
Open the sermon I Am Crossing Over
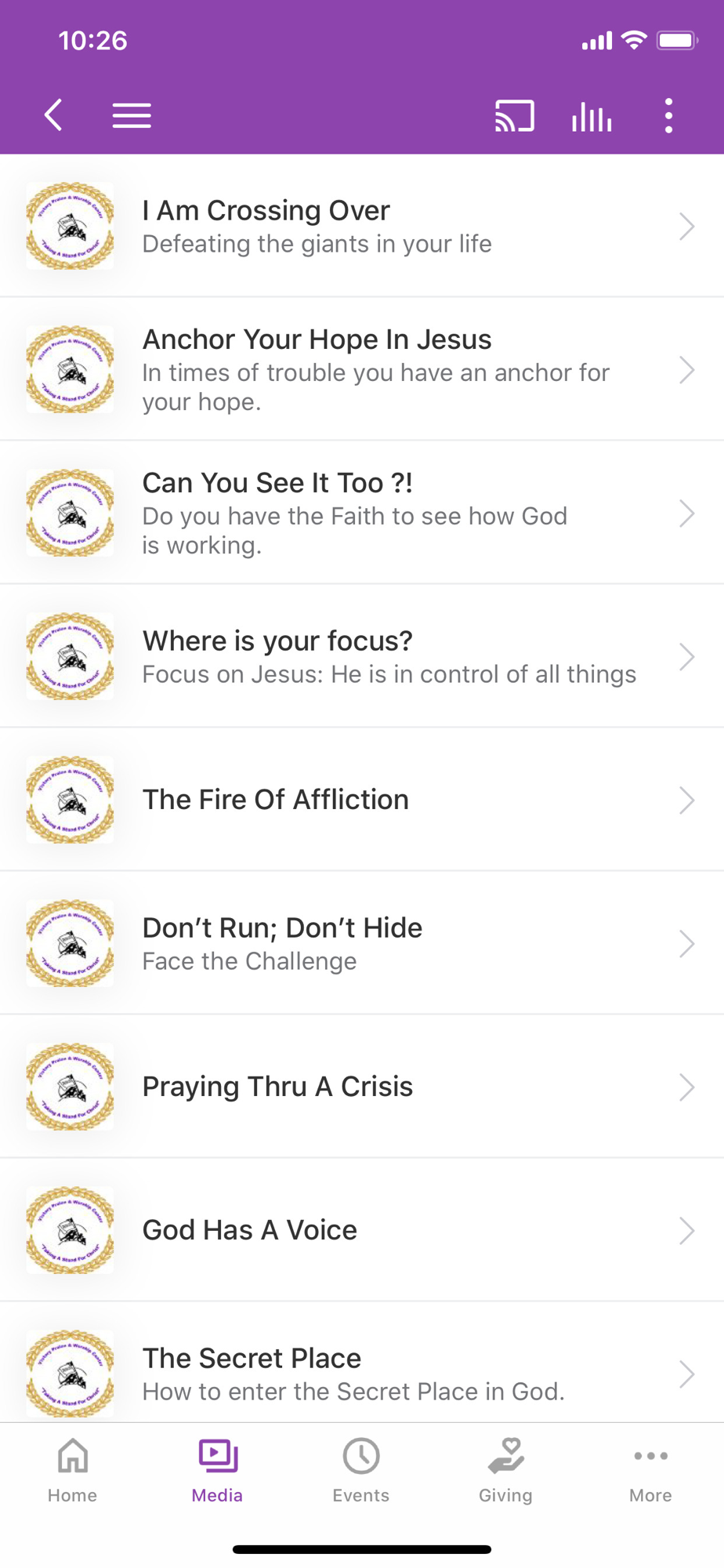[362, 226]
